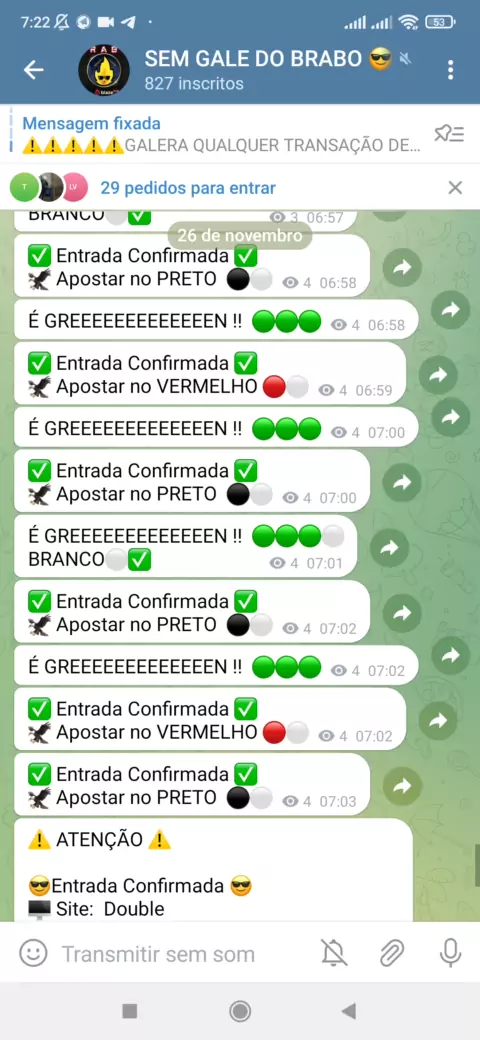Forward the 06:58 PRETO message
The height and width of the screenshot is (1040, 480).
402,267
